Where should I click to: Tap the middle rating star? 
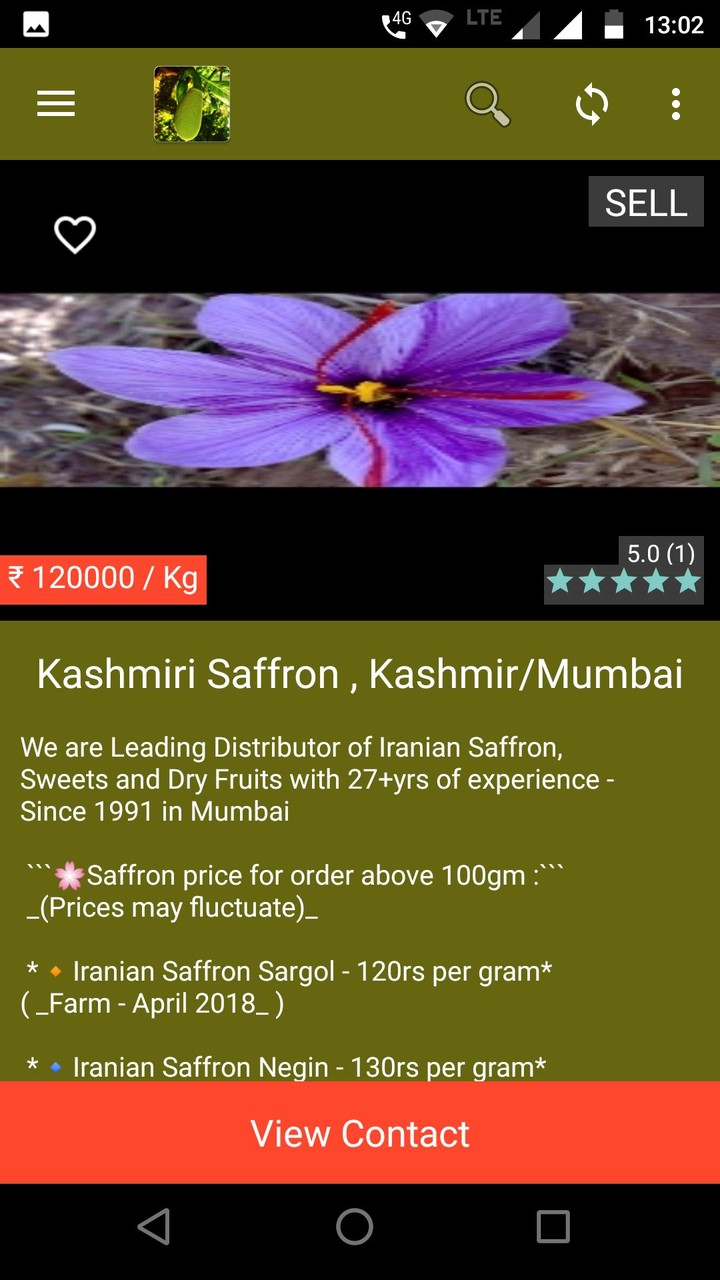pyautogui.click(x=624, y=579)
